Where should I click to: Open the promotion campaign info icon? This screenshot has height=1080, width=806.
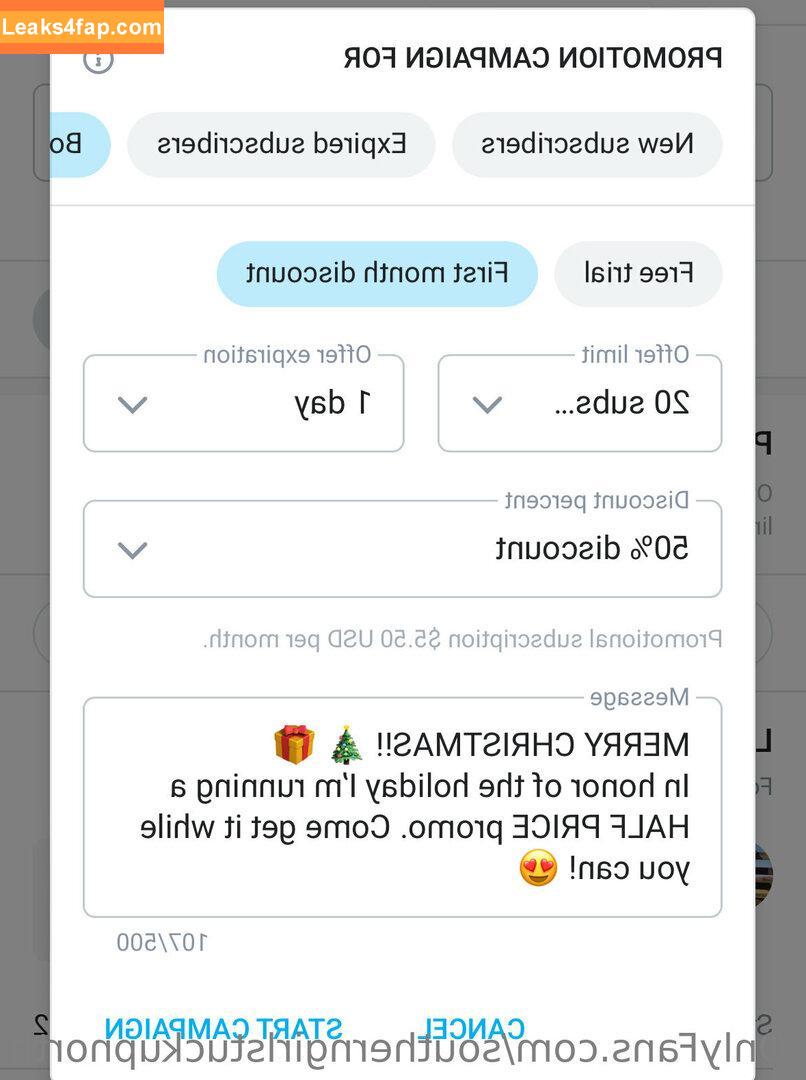click(98, 59)
